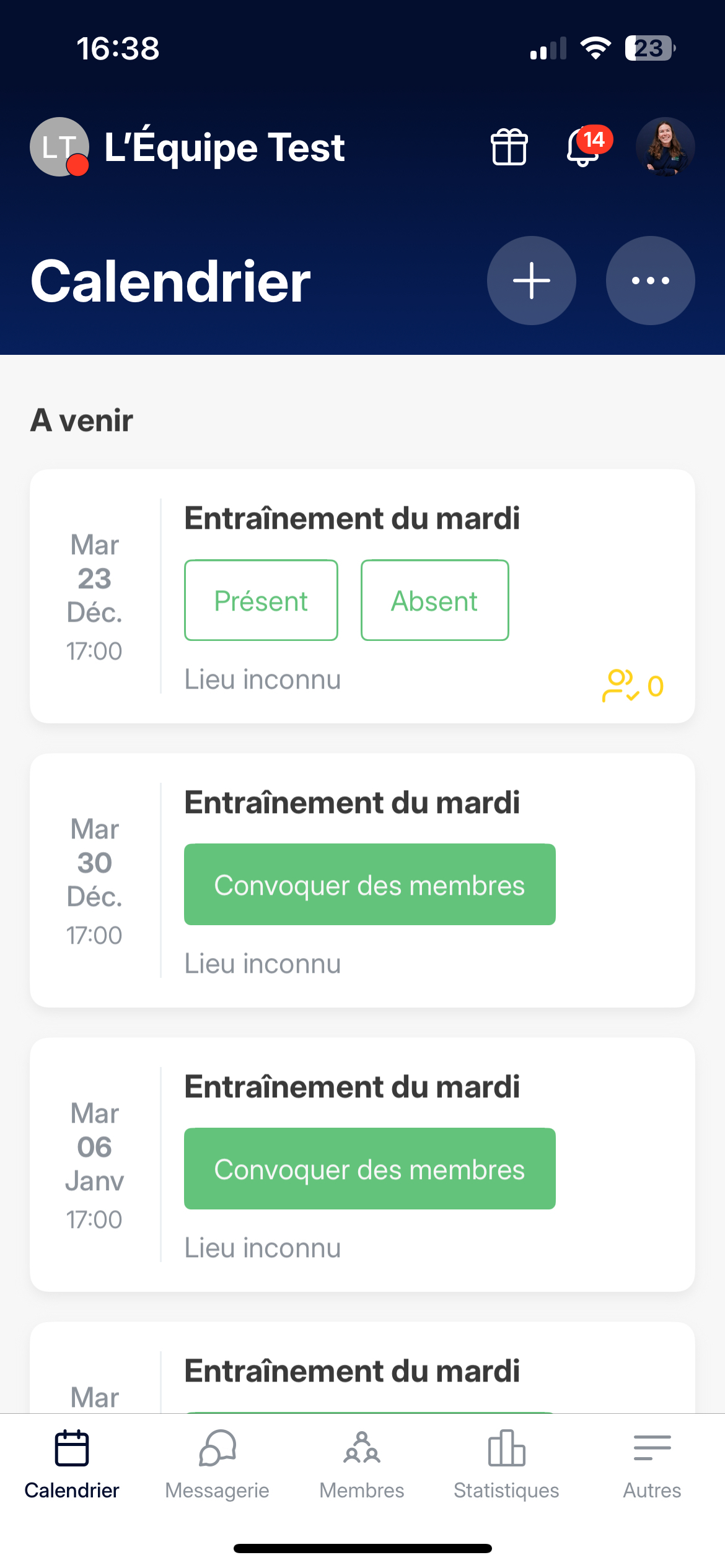The height and width of the screenshot is (1568, 725).
Task: Select Lieu inconnu on the January 06 event
Action: tap(263, 1248)
